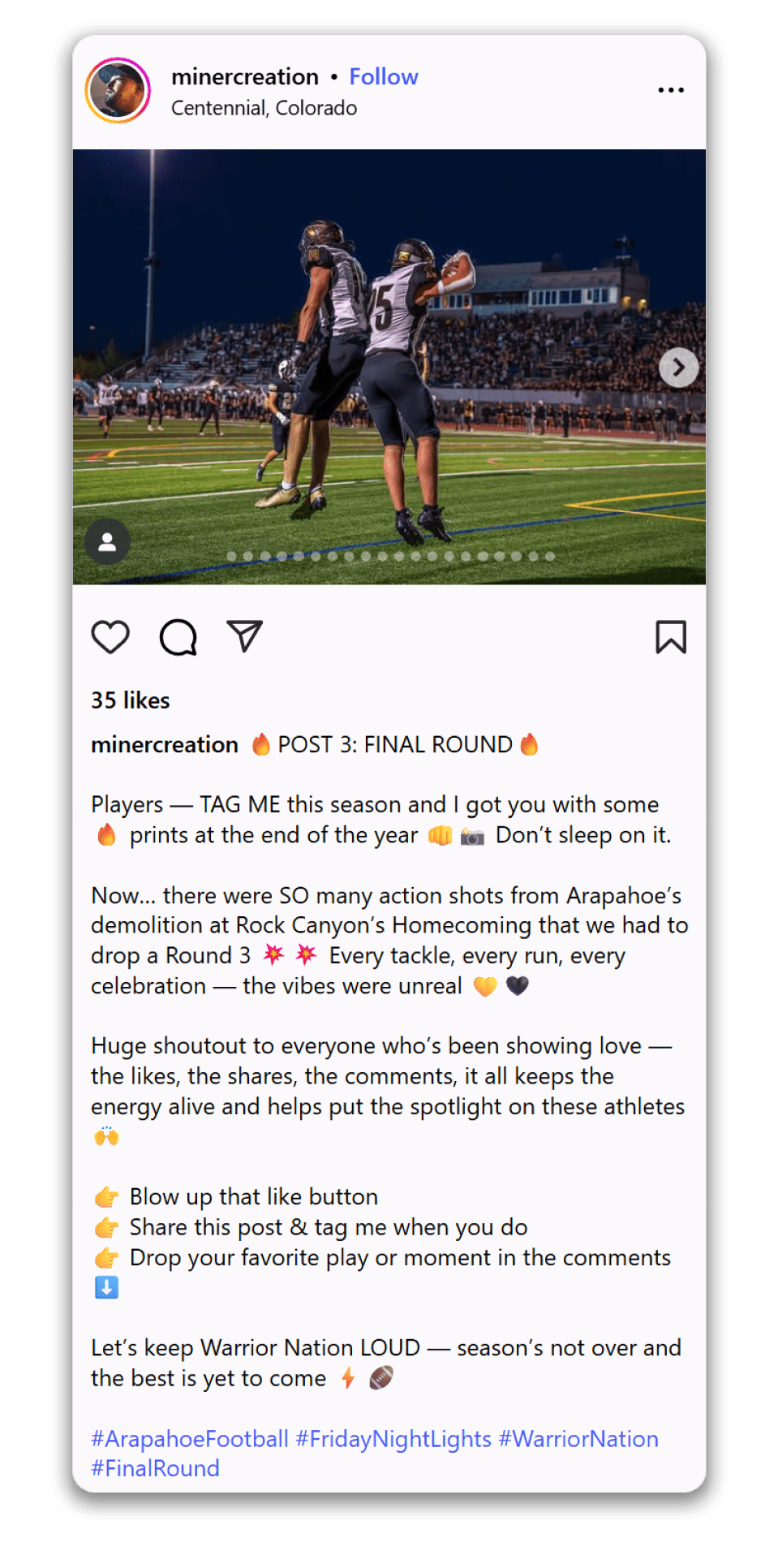Open the Centennial, Colorado location

point(264,108)
